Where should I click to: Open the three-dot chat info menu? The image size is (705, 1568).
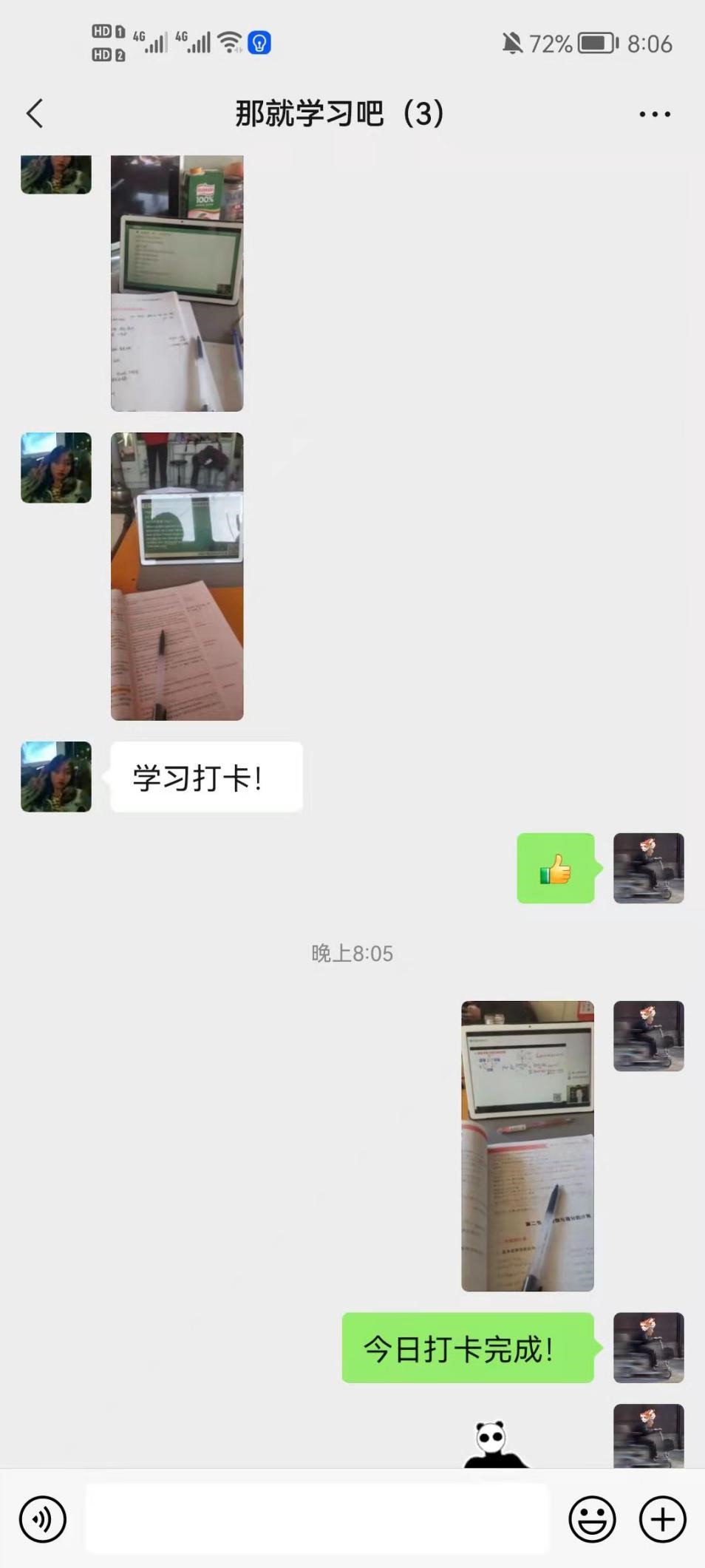654,114
